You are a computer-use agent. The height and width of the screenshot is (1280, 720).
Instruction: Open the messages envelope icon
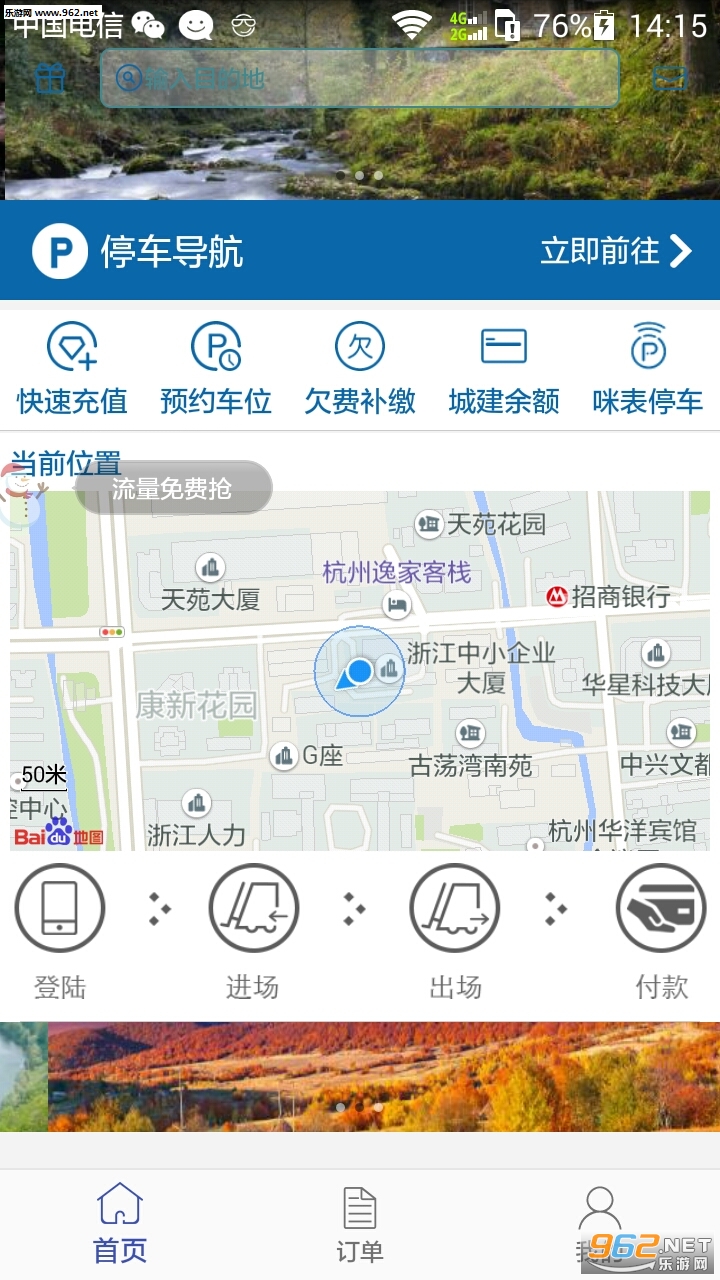(667, 77)
